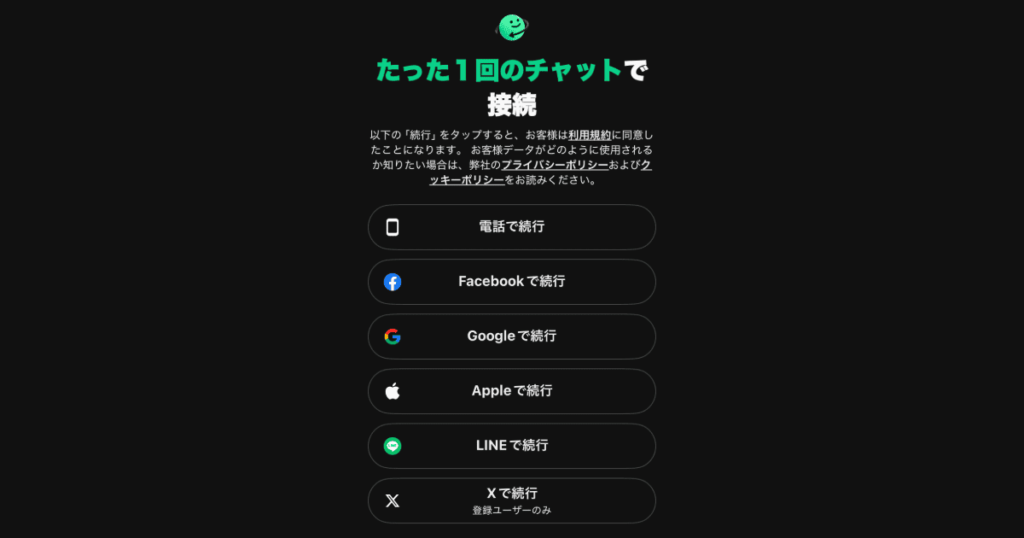
Task: Sign in using Google
Action: coord(511,336)
